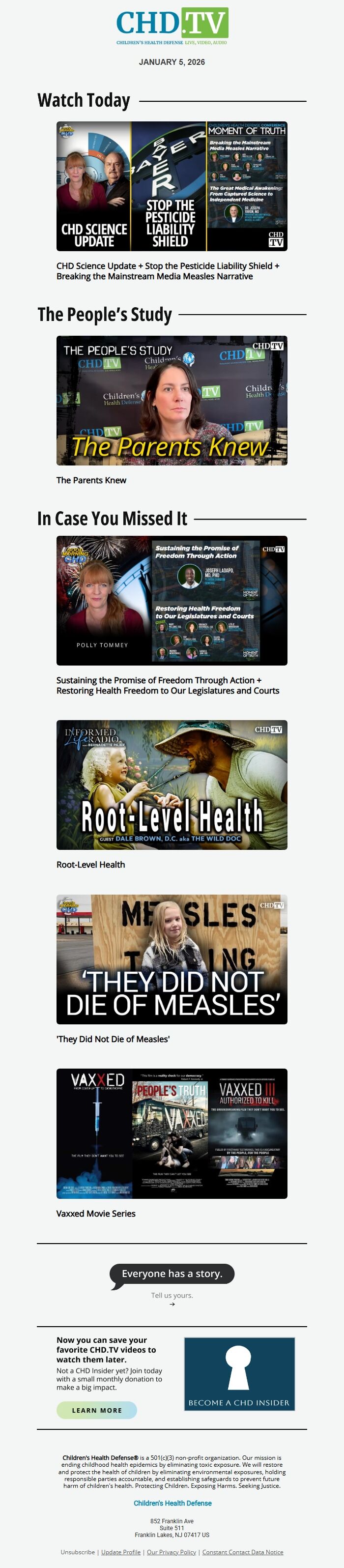
Task: Open 'They Did Not Die of Measles' thumbnail
Action: pos(172,959)
